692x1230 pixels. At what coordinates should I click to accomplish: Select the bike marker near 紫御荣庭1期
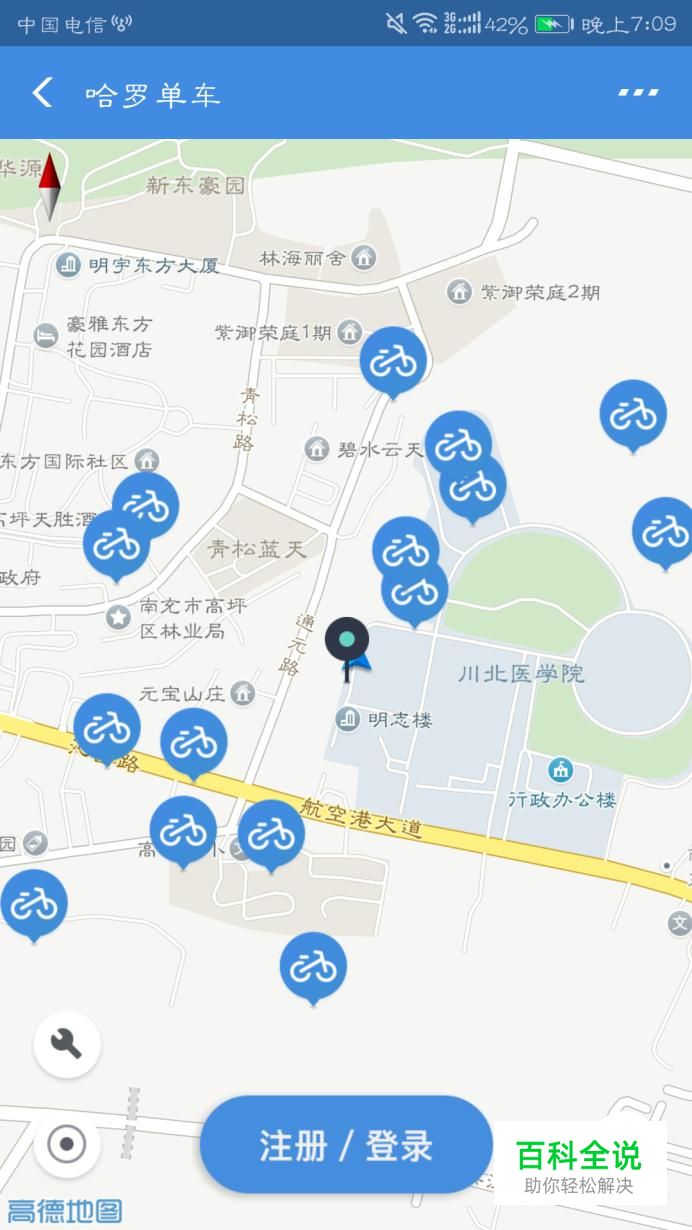point(393,359)
